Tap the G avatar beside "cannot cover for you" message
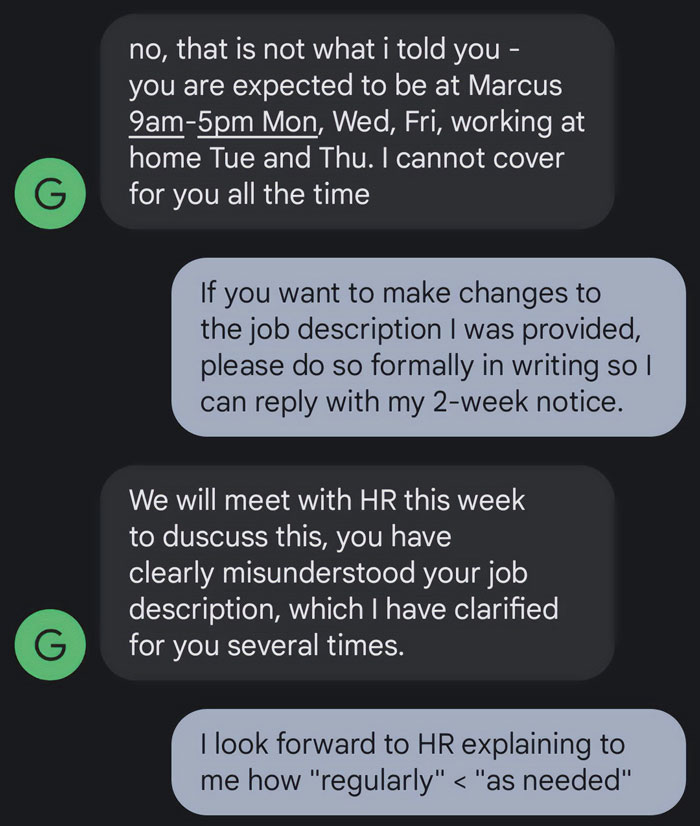The width and height of the screenshot is (700, 826). [x=44, y=194]
